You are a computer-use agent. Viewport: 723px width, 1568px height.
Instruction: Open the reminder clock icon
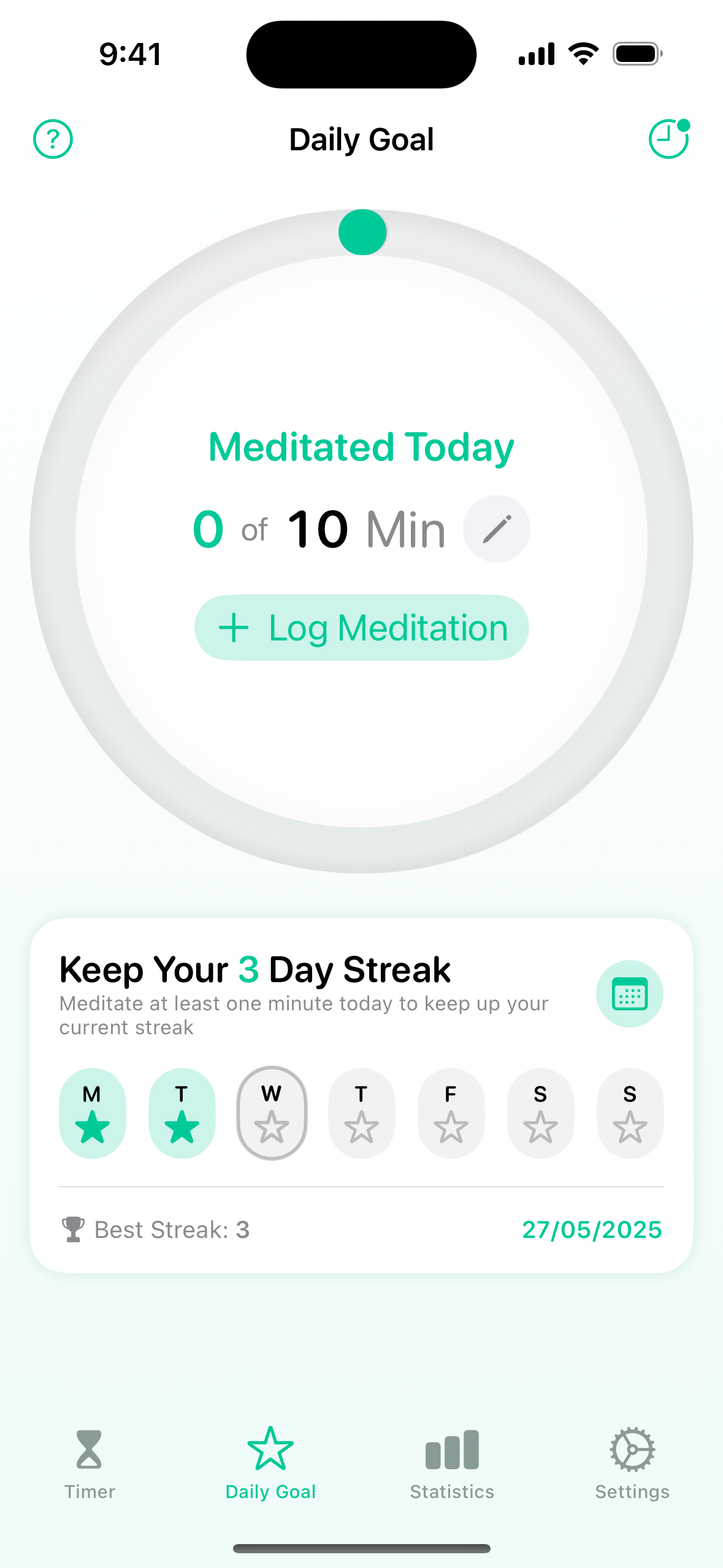pos(668,139)
